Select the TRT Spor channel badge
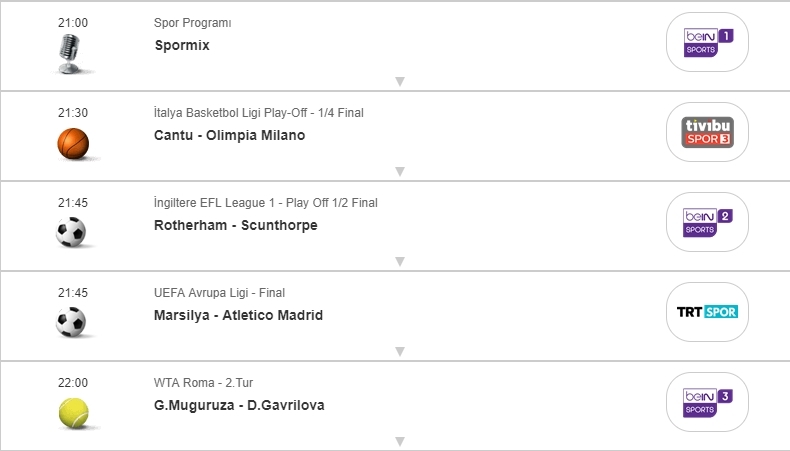Screen dimensions: 790x451 click(x=707, y=312)
